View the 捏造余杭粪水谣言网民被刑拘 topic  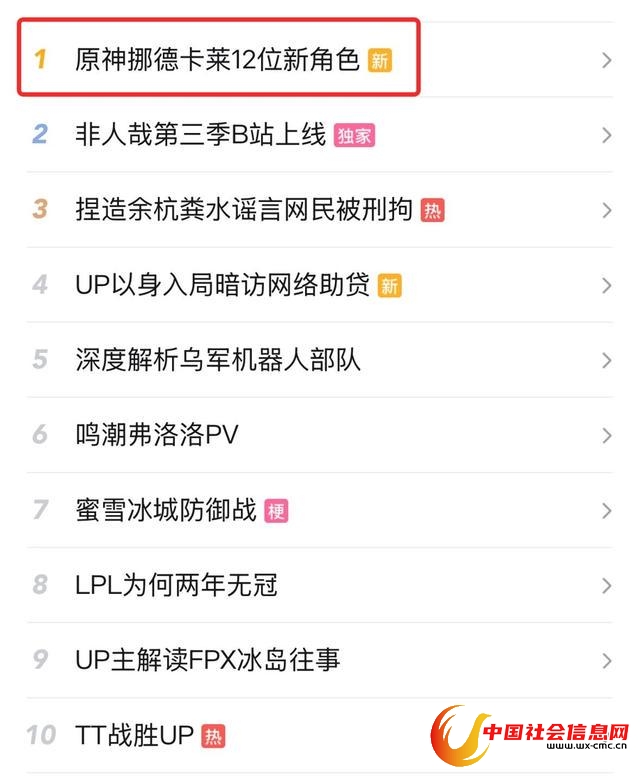(243, 210)
